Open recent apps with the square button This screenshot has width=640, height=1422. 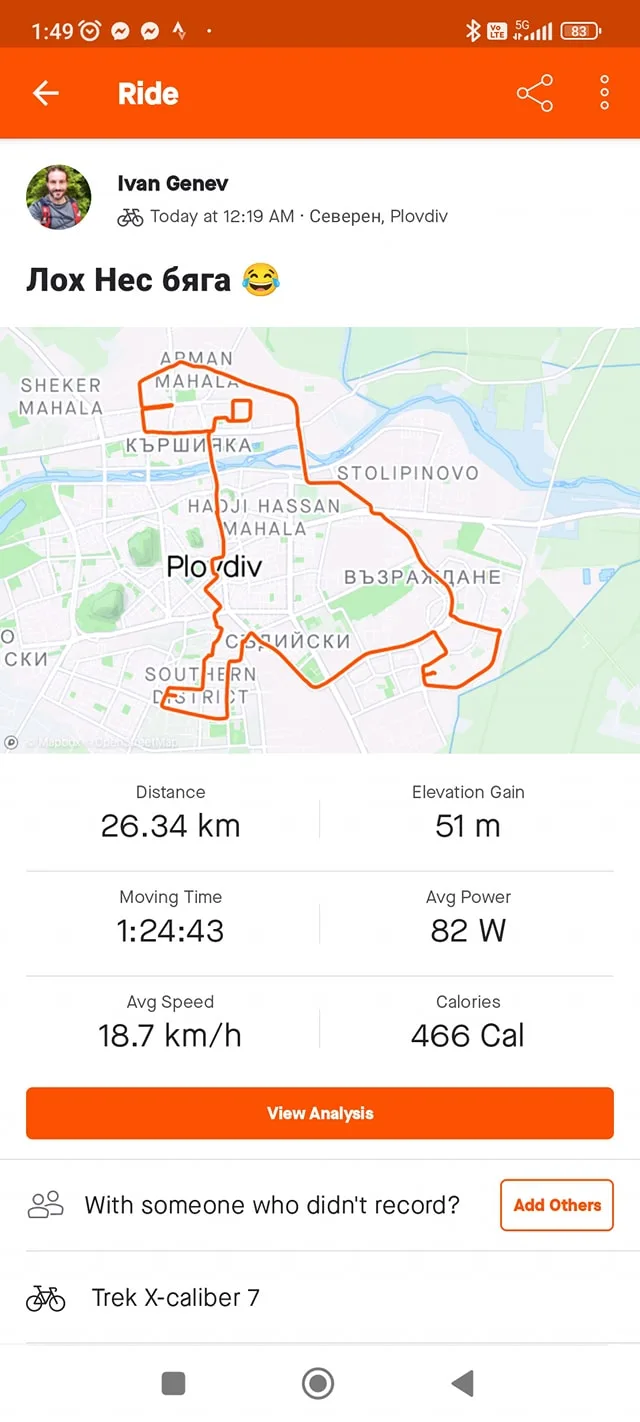(x=174, y=1383)
